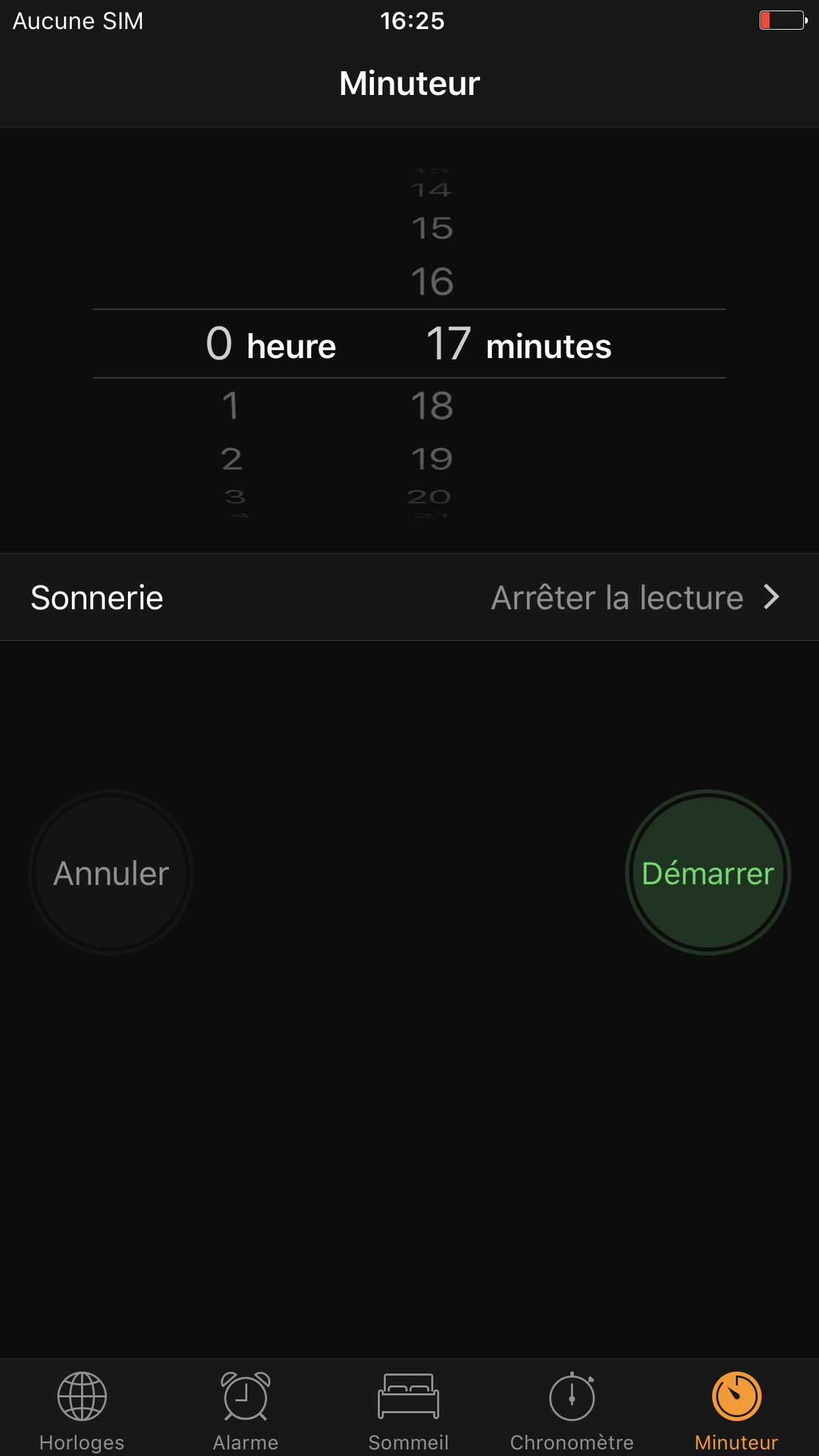Pick 2 in the hours picker
819x1456 pixels.
pos(231,459)
